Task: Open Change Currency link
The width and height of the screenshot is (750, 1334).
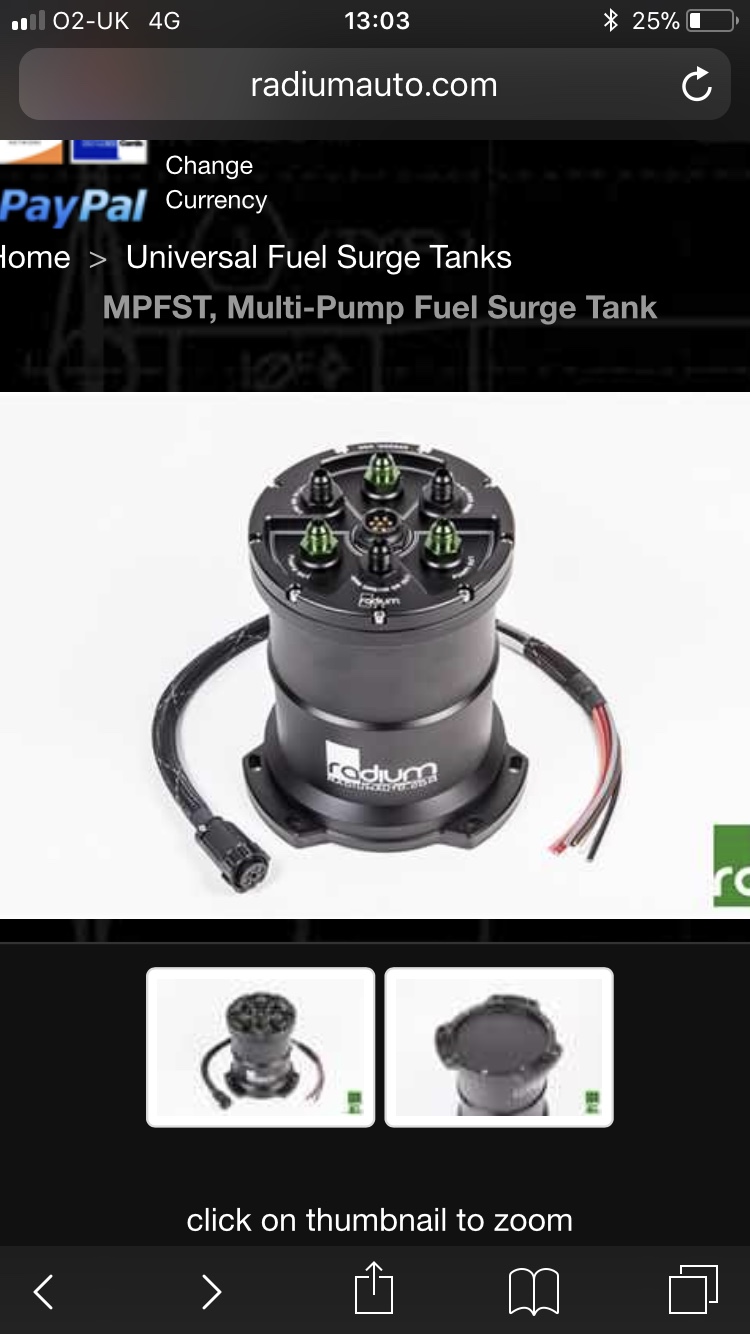Action: (x=215, y=183)
